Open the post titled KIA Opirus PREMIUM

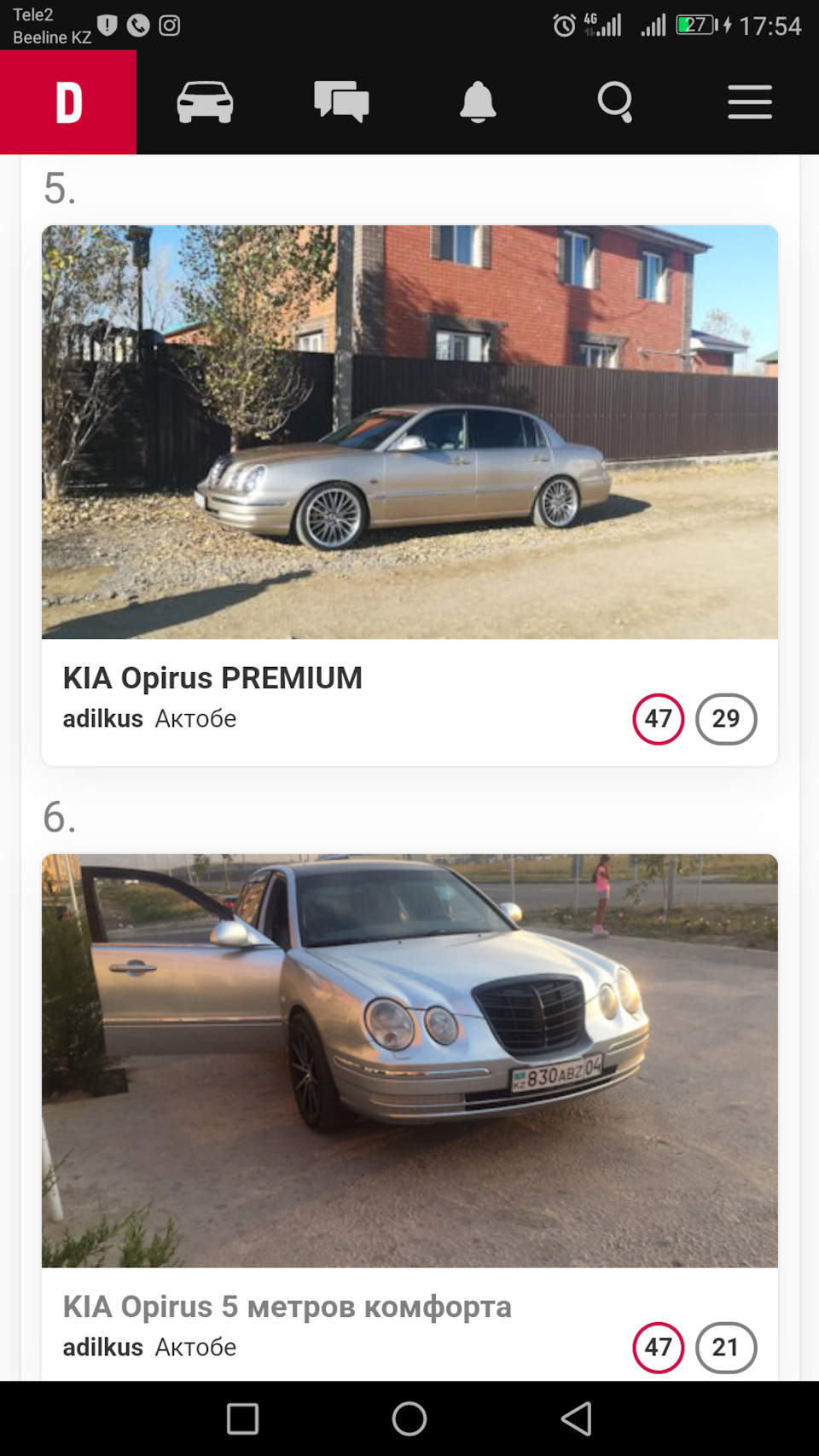(212, 676)
